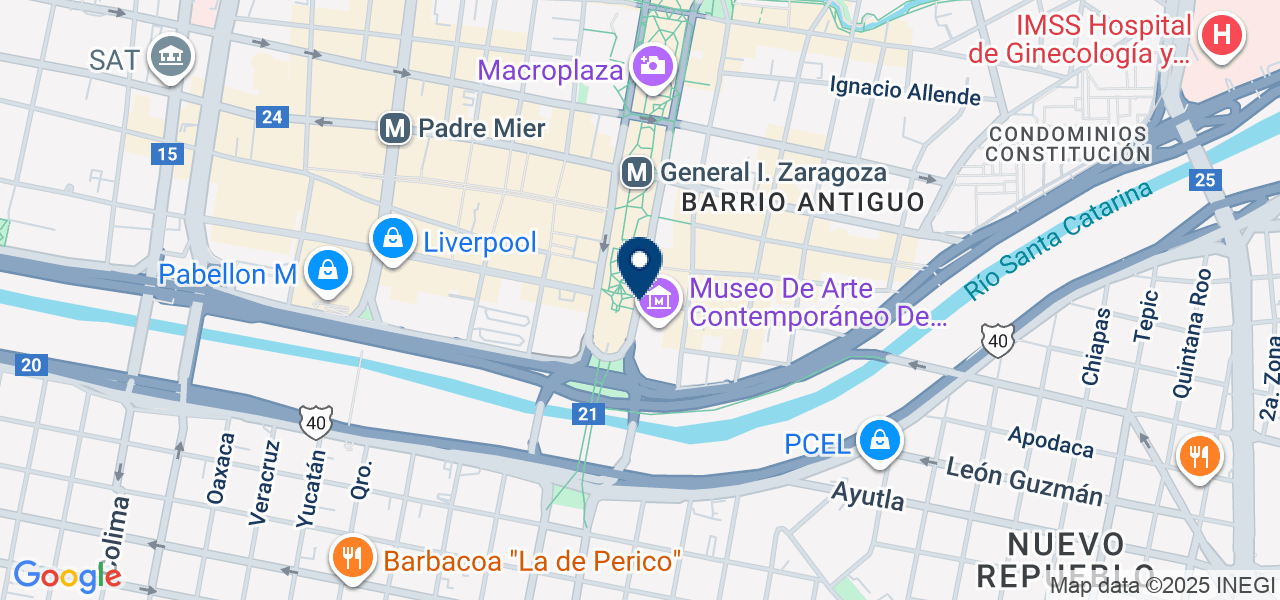Select the PCEL store marker
1280x600 pixels.
879,440
